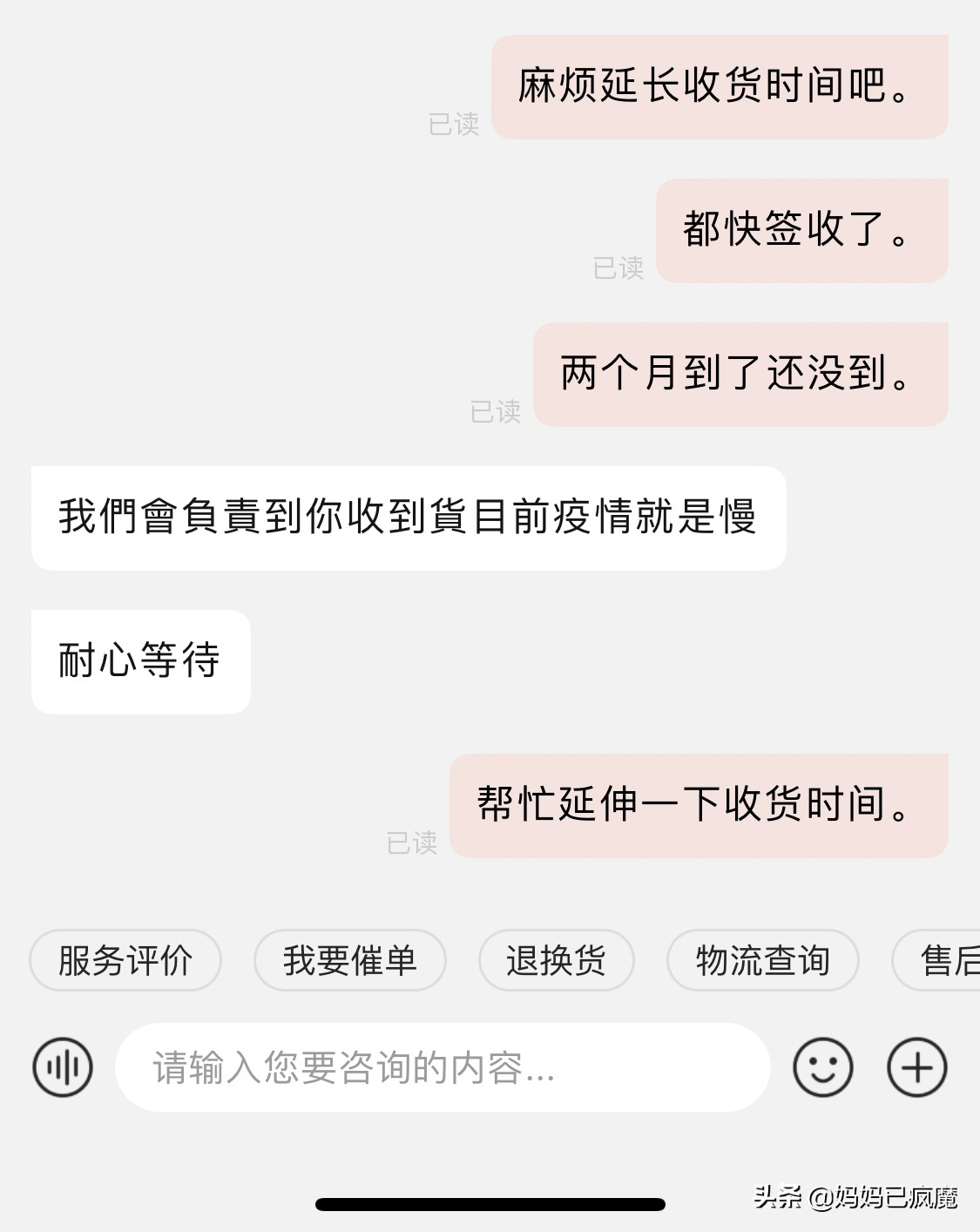Tap the 耐心等待 message bubble

click(x=140, y=660)
